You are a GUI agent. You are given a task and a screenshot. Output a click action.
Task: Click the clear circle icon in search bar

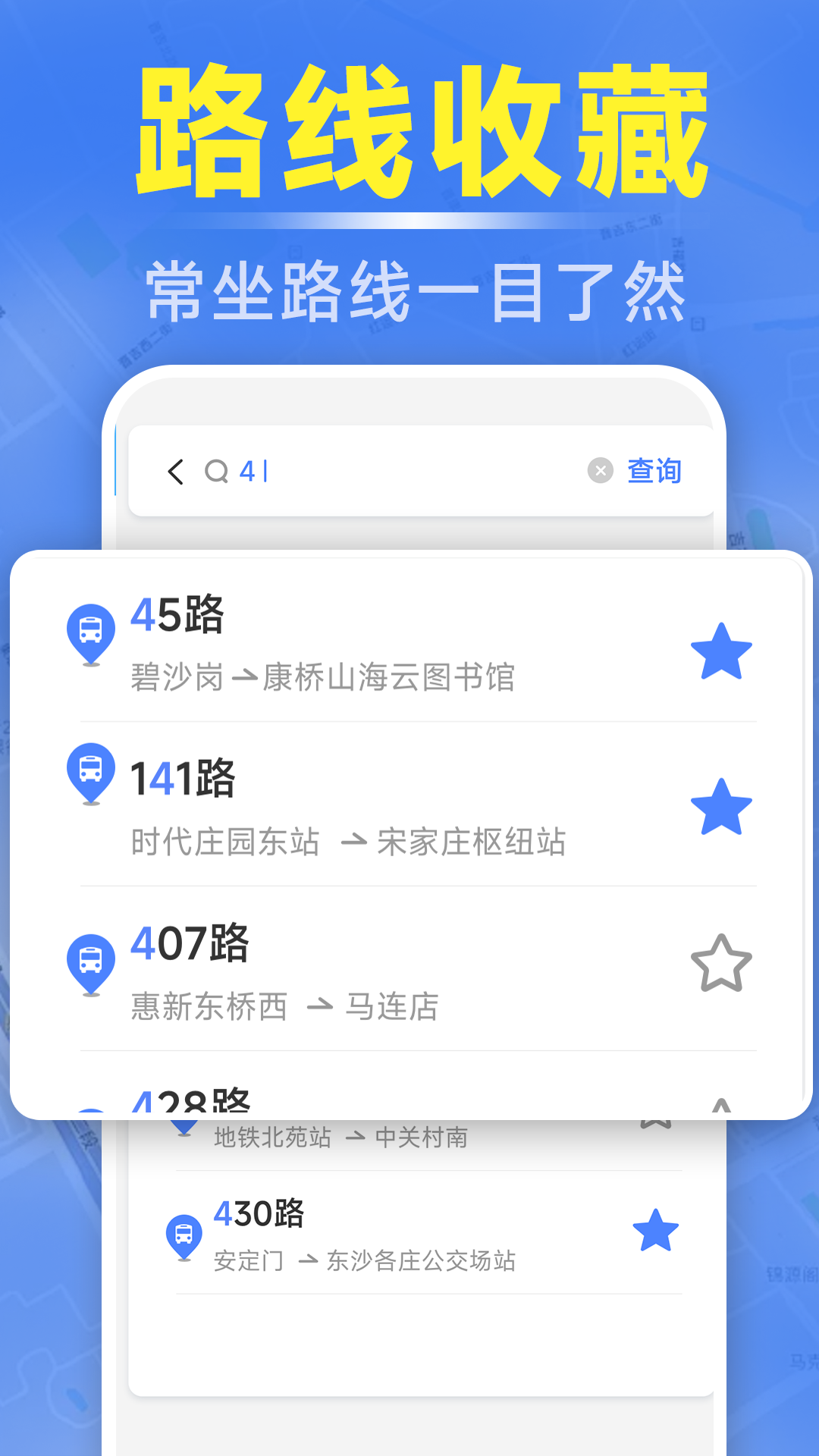point(600,470)
